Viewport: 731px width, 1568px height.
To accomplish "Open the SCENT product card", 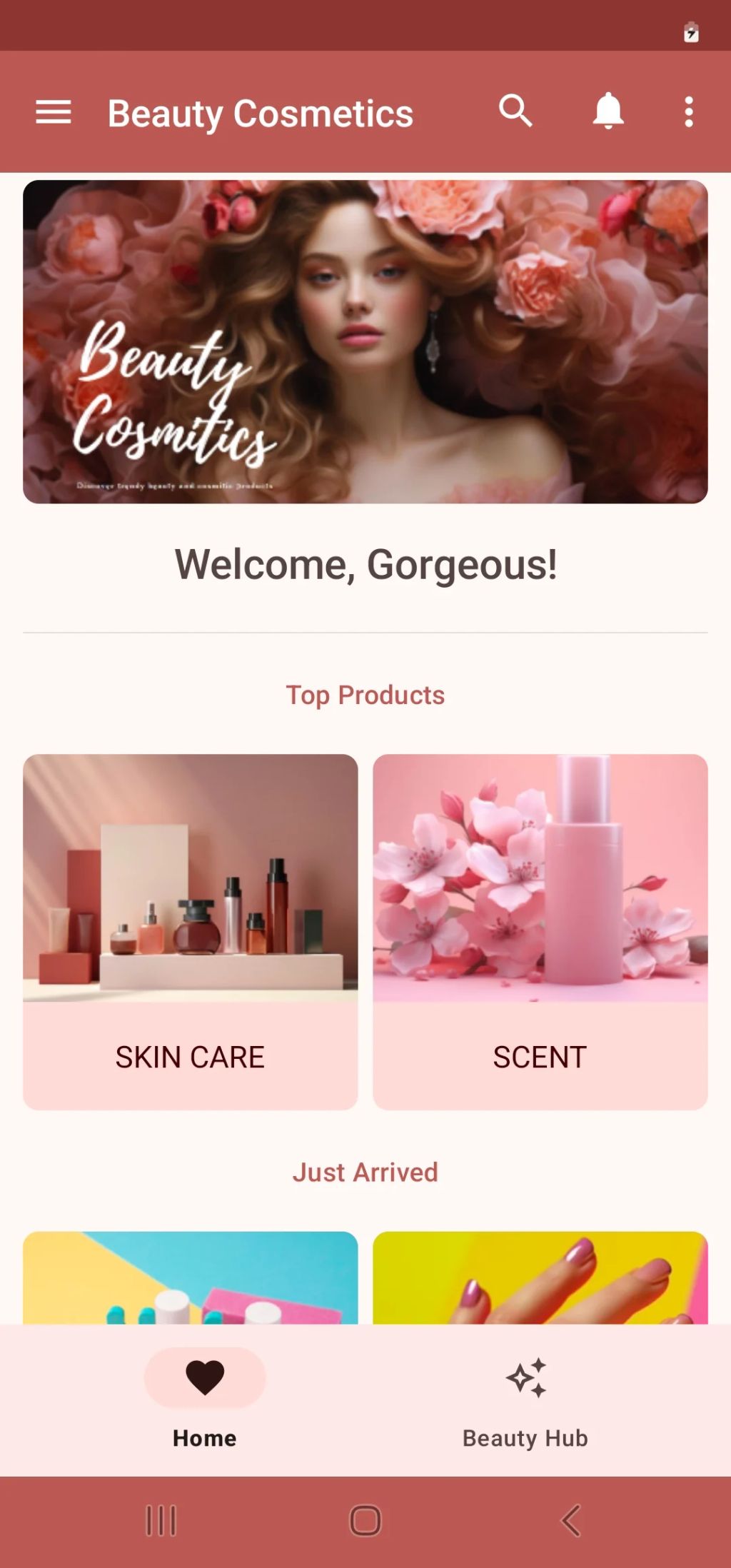I will 540,931.
